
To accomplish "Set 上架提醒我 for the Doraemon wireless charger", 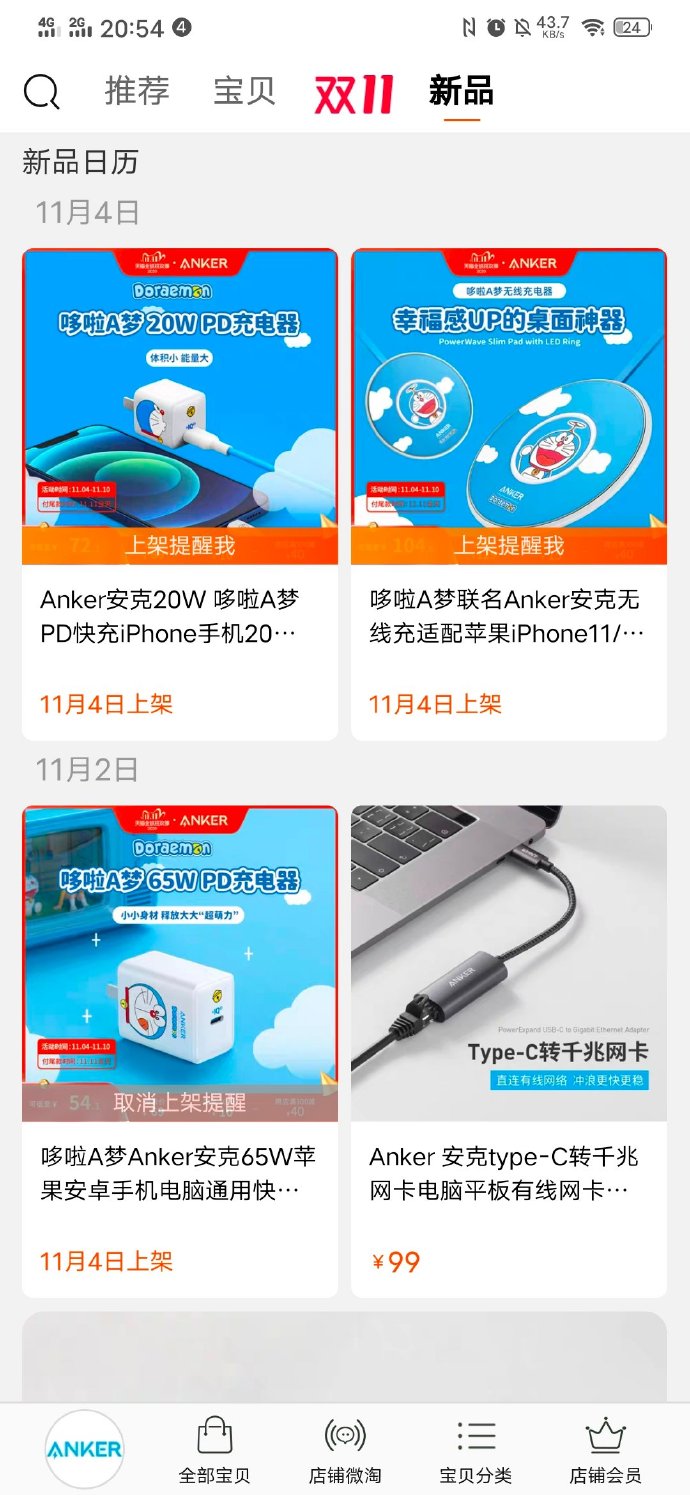I will click(509, 545).
